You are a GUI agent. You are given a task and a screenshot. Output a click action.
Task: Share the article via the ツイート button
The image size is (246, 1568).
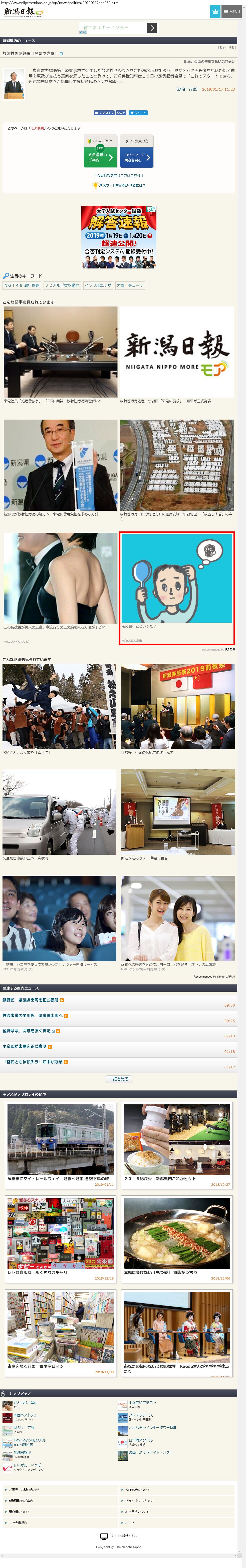(x=139, y=113)
